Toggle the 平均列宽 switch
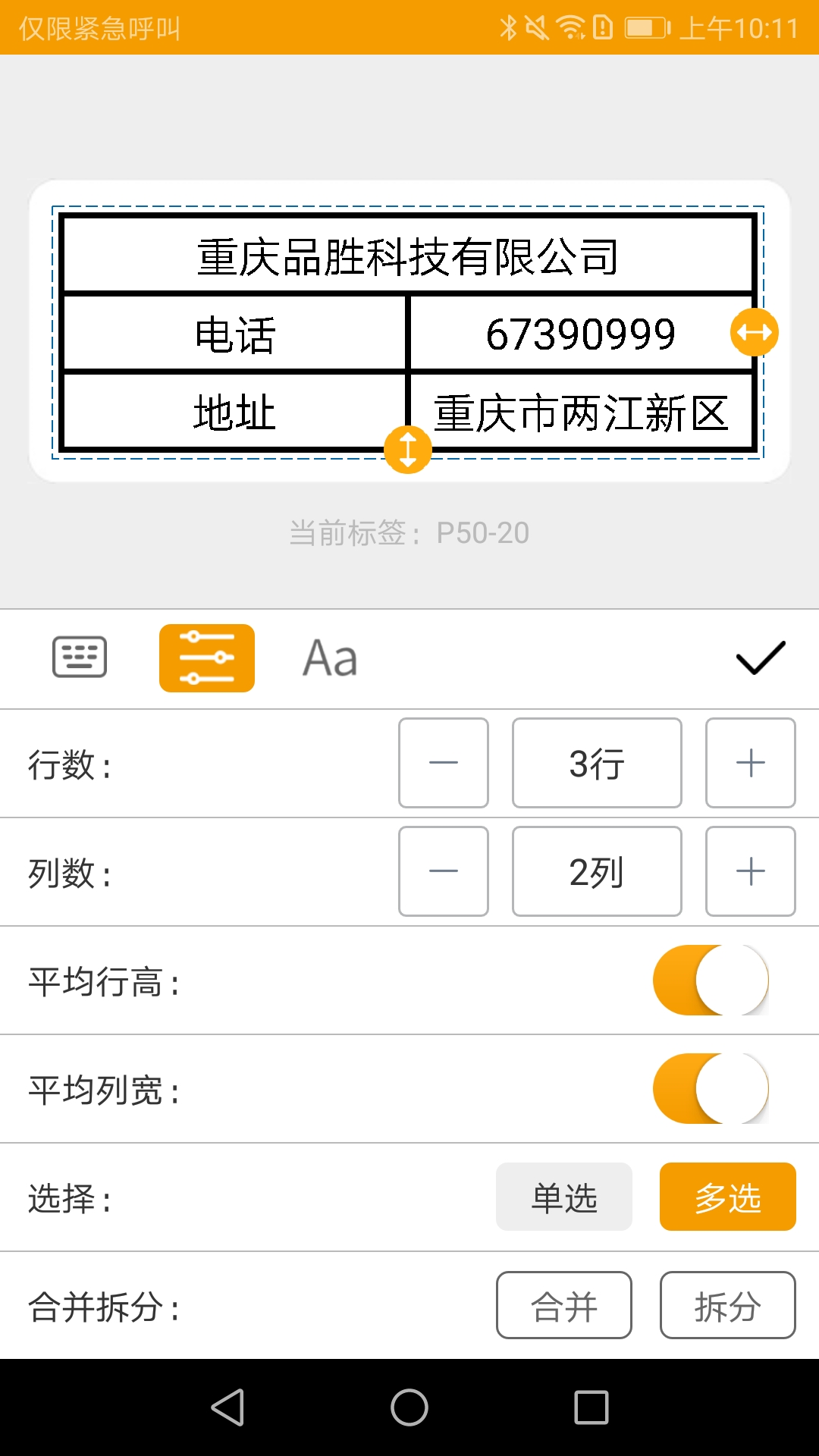 point(711,1088)
